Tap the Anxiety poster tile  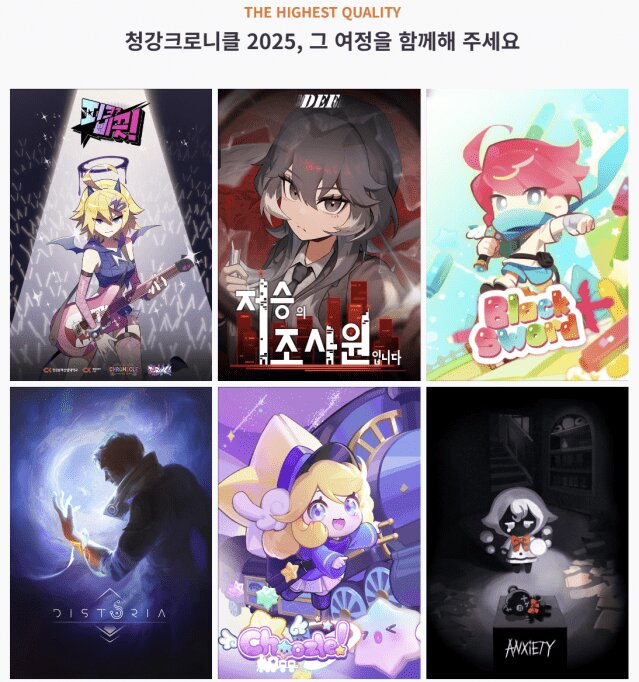(527, 533)
